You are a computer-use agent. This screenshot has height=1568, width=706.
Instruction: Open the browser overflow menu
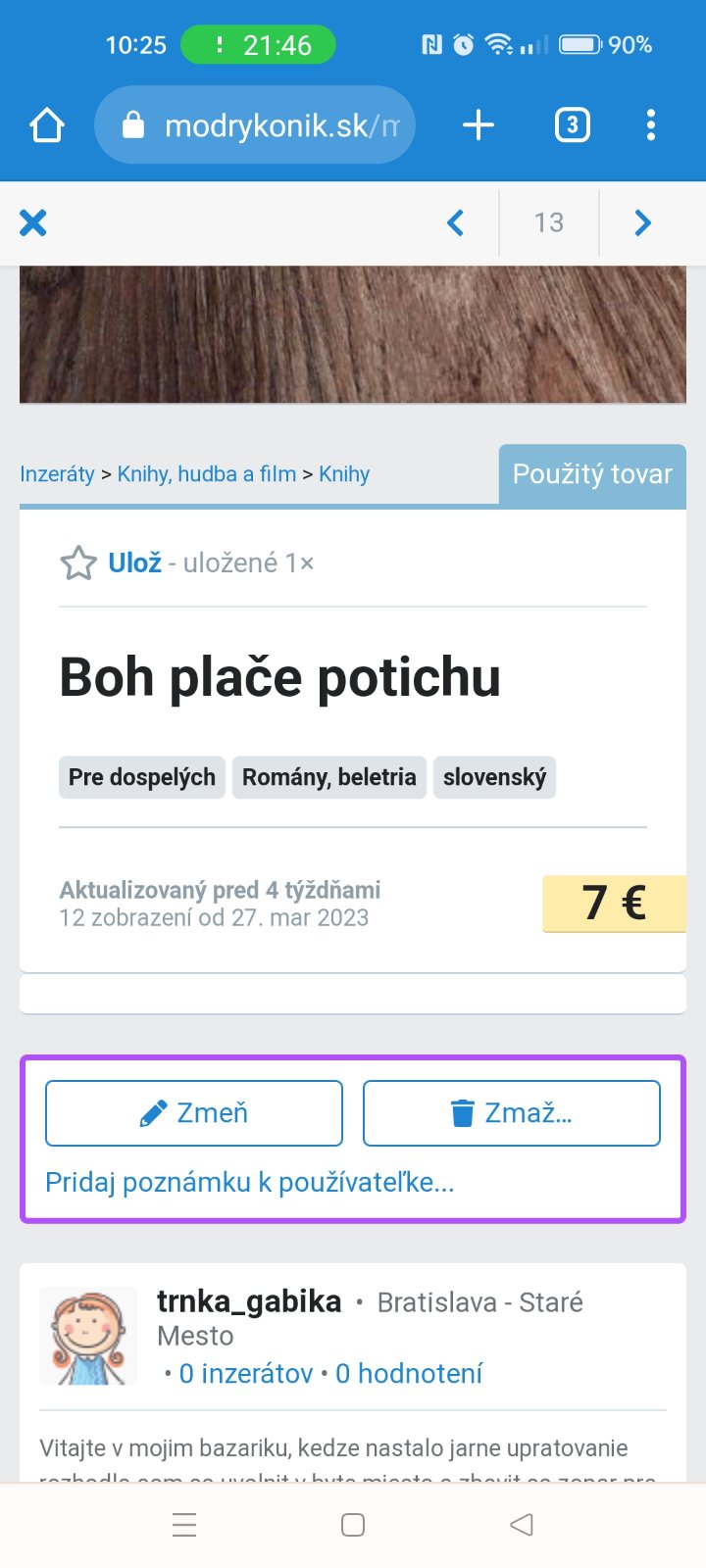(x=650, y=125)
